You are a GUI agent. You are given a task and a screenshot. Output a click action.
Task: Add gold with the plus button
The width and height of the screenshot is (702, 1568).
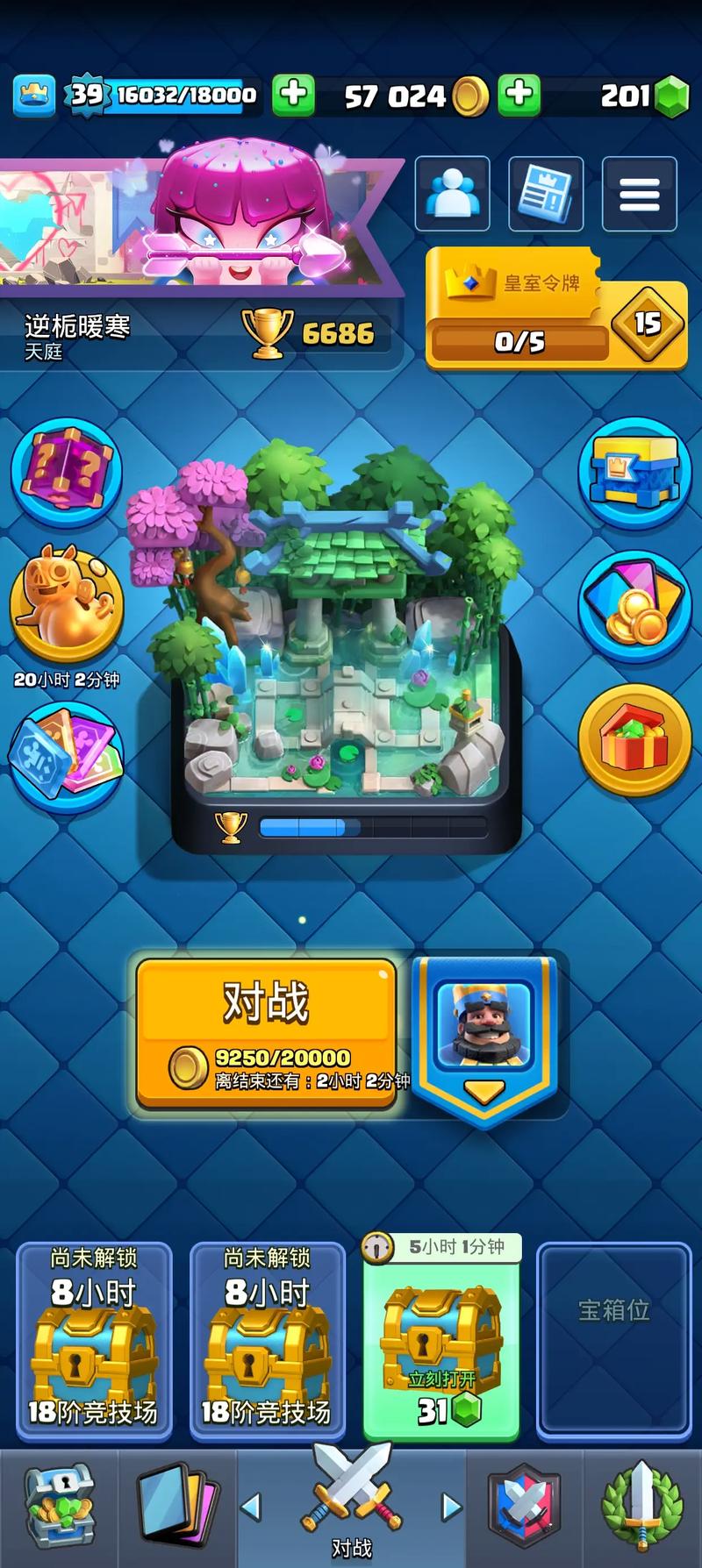[519, 94]
